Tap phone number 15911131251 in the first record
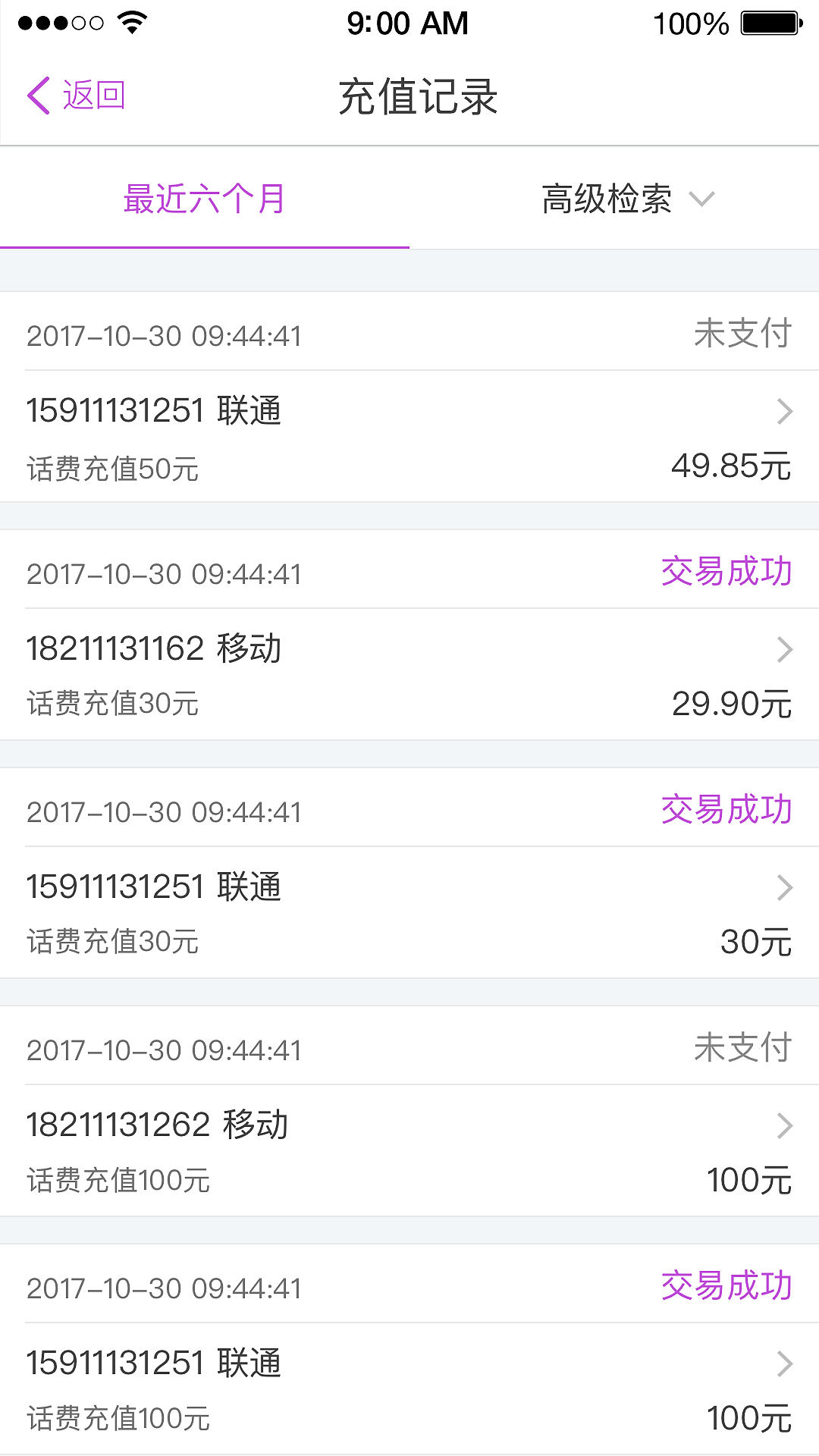This screenshot has height=1456, width=819. [118, 410]
